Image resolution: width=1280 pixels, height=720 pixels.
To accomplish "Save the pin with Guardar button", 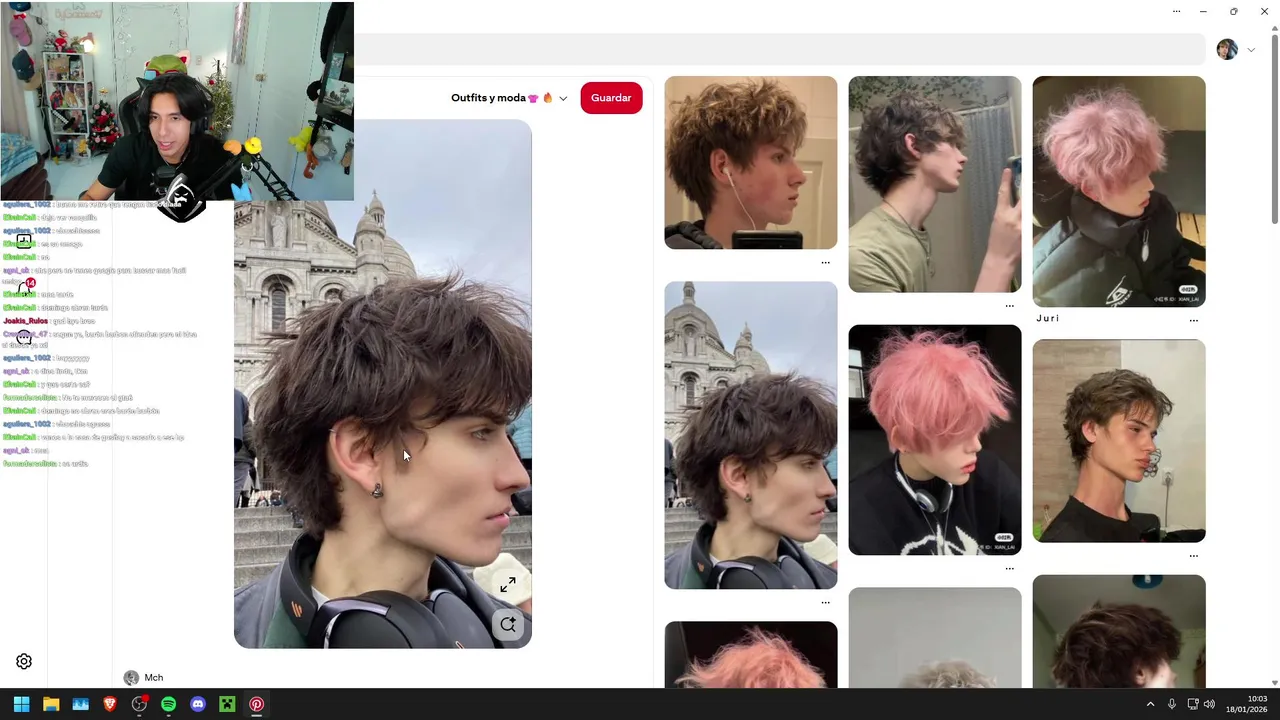I will [611, 98].
